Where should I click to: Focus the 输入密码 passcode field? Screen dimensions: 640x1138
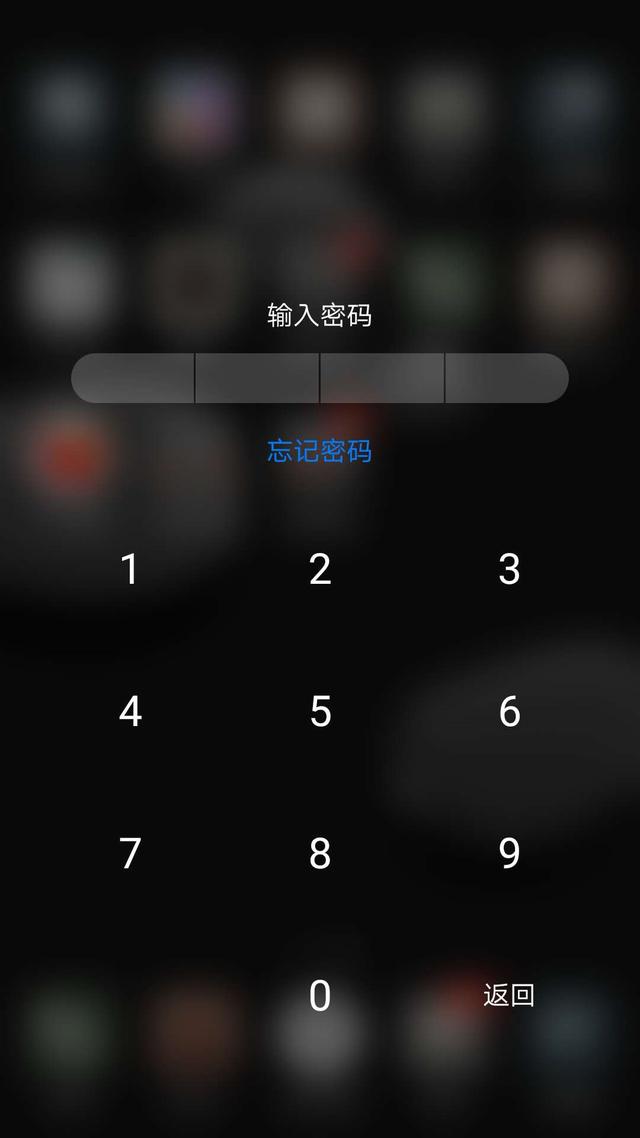320,378
